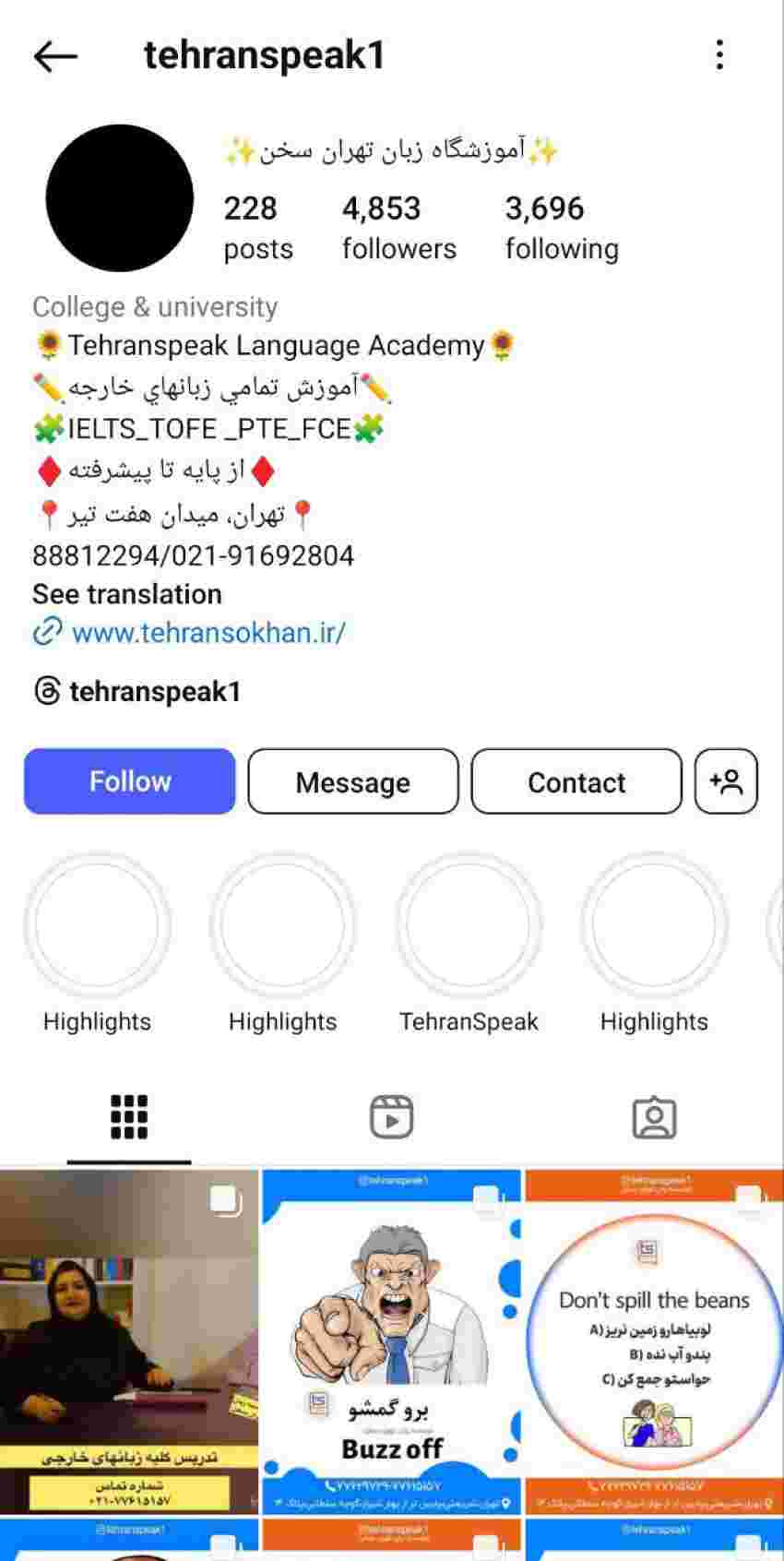Tap See translation for the bio
This screenshot has height=1561, width=784.
[127, 594]
